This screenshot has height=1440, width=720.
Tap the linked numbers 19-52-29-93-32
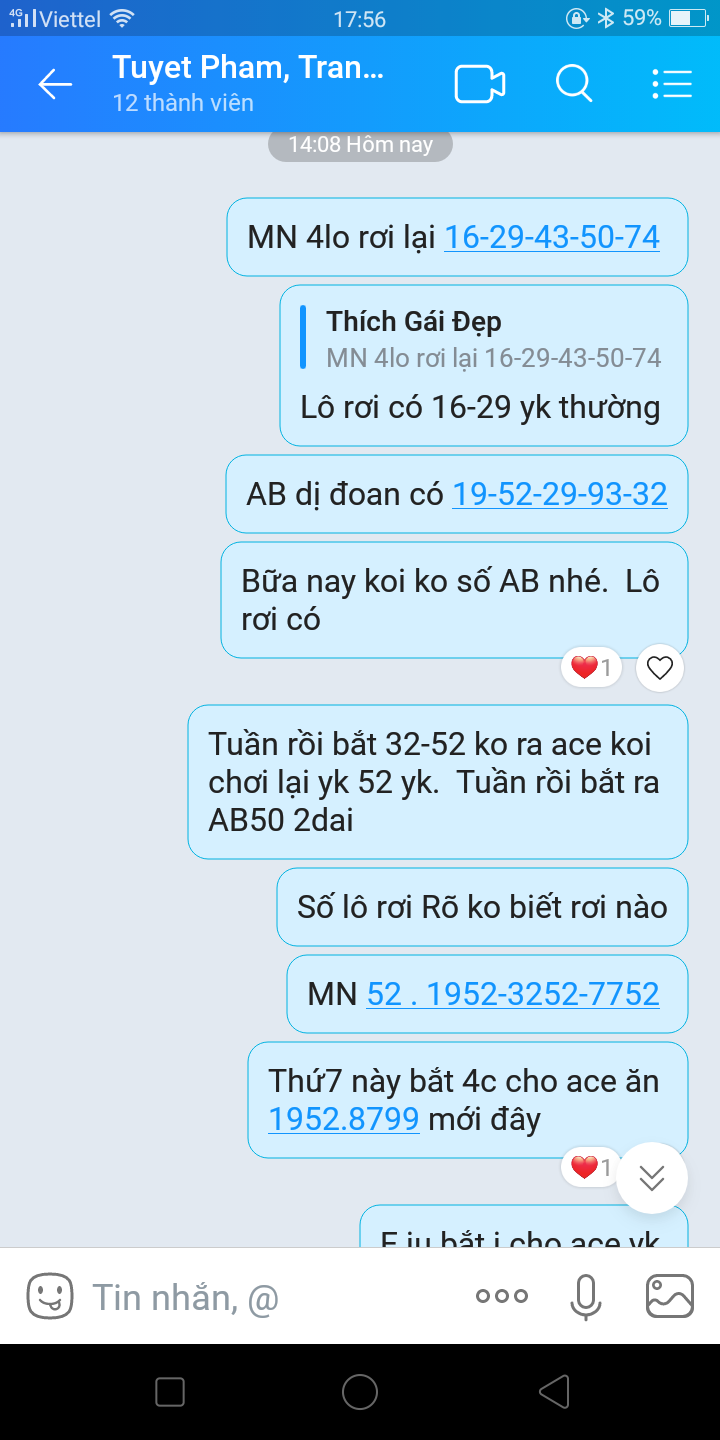pyautogui.click(x=559, y=494)
